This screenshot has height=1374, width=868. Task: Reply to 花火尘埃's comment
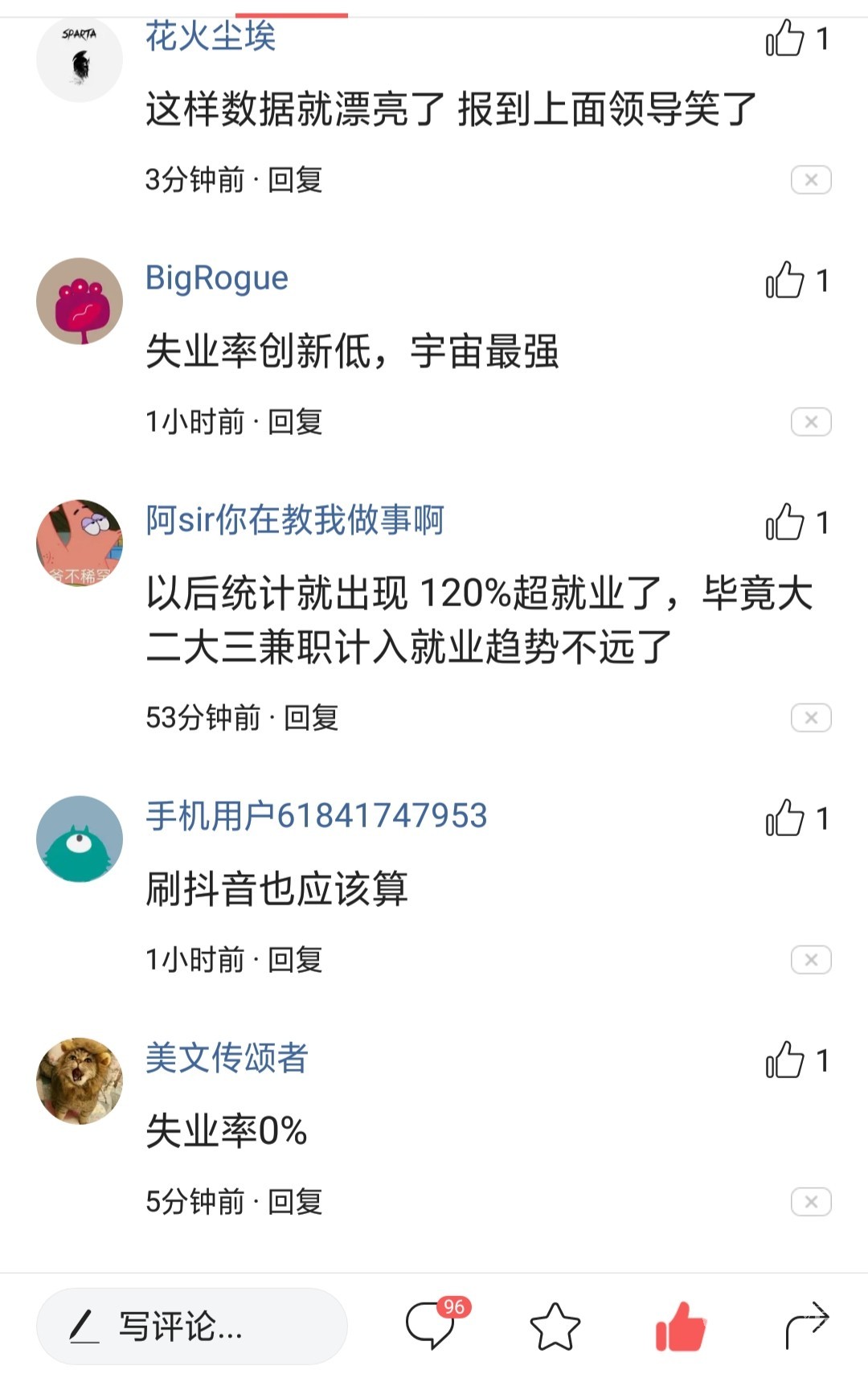295,180
